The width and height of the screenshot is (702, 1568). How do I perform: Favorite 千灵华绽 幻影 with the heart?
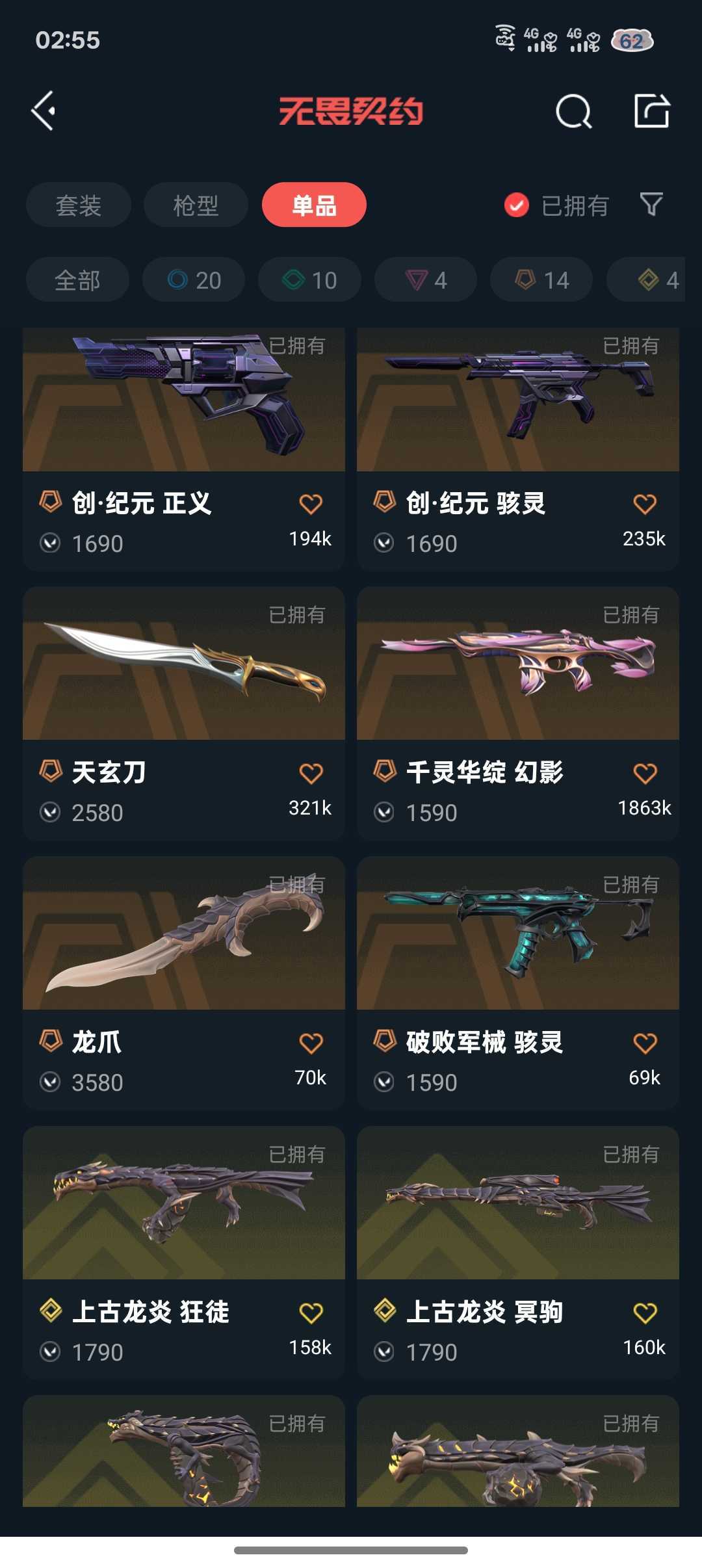click(644, 774)
